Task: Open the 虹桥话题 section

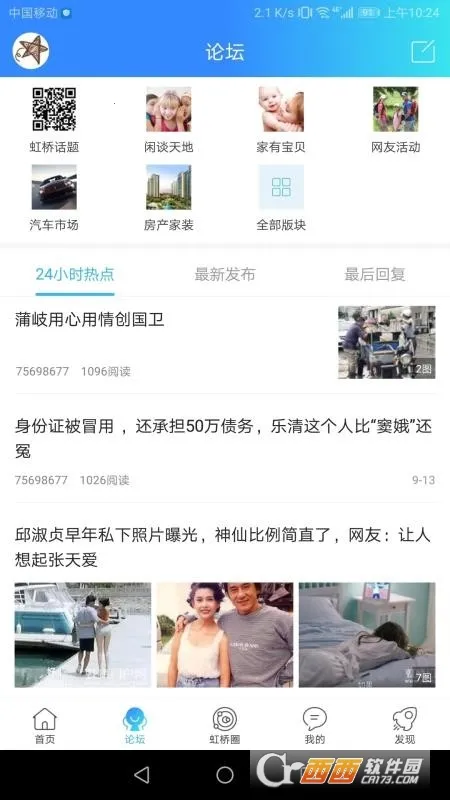Action: click(x=54, y=120)
